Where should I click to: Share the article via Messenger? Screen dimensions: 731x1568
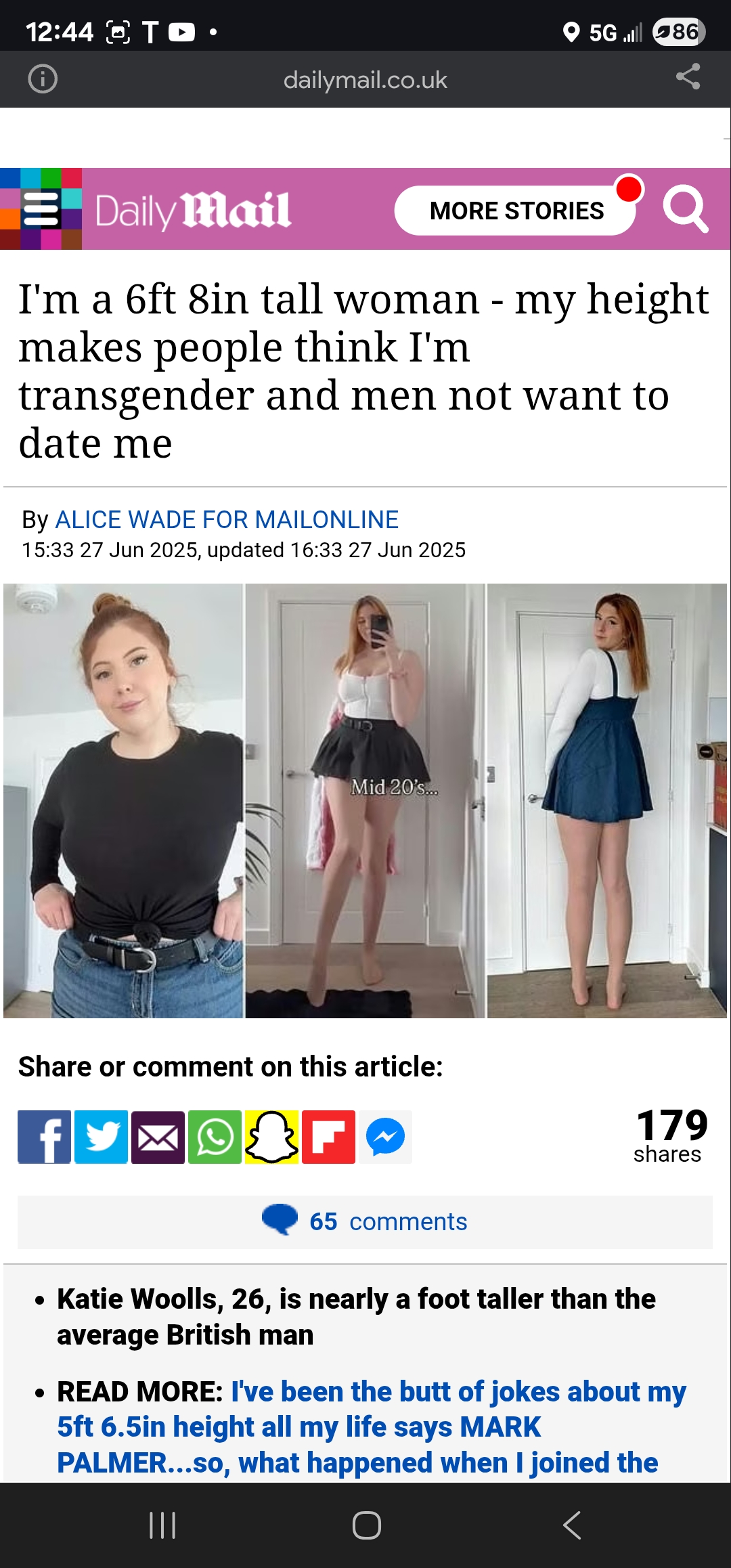click(385, 1137)
